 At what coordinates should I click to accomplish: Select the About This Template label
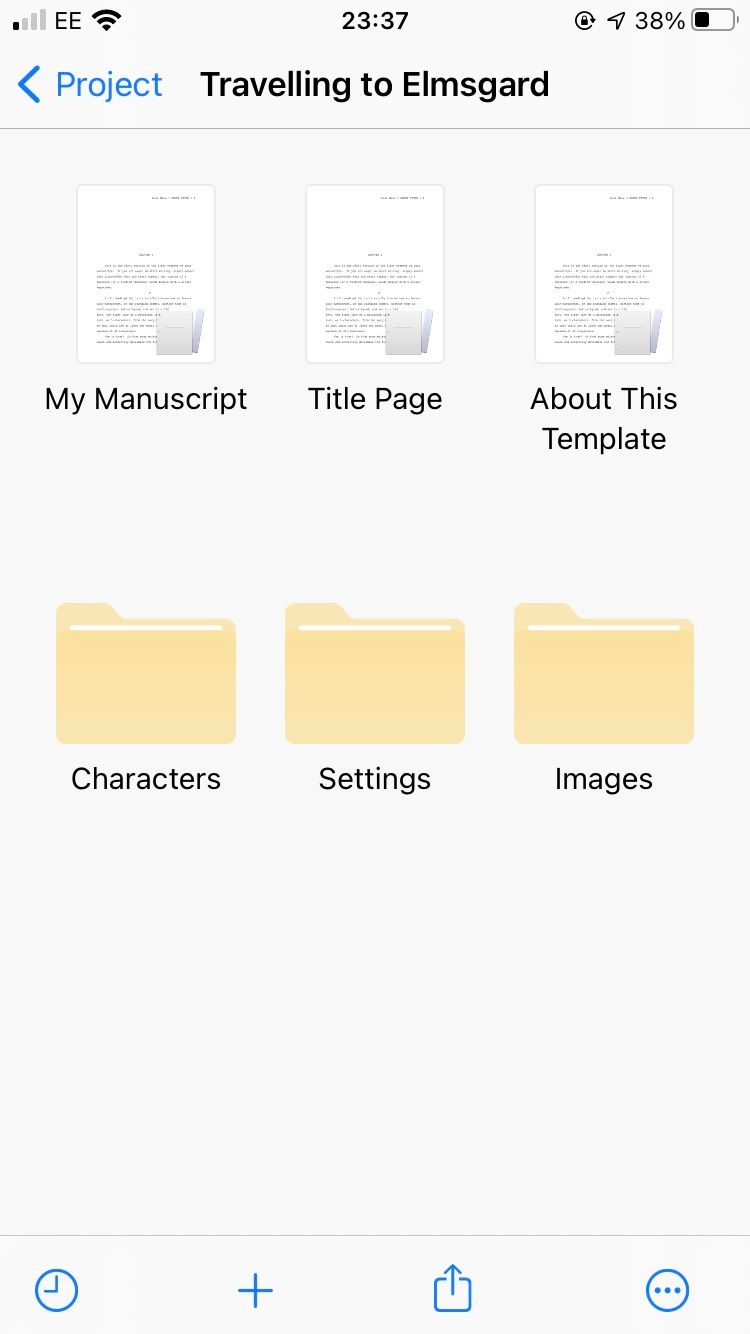[x=603, y=418]
